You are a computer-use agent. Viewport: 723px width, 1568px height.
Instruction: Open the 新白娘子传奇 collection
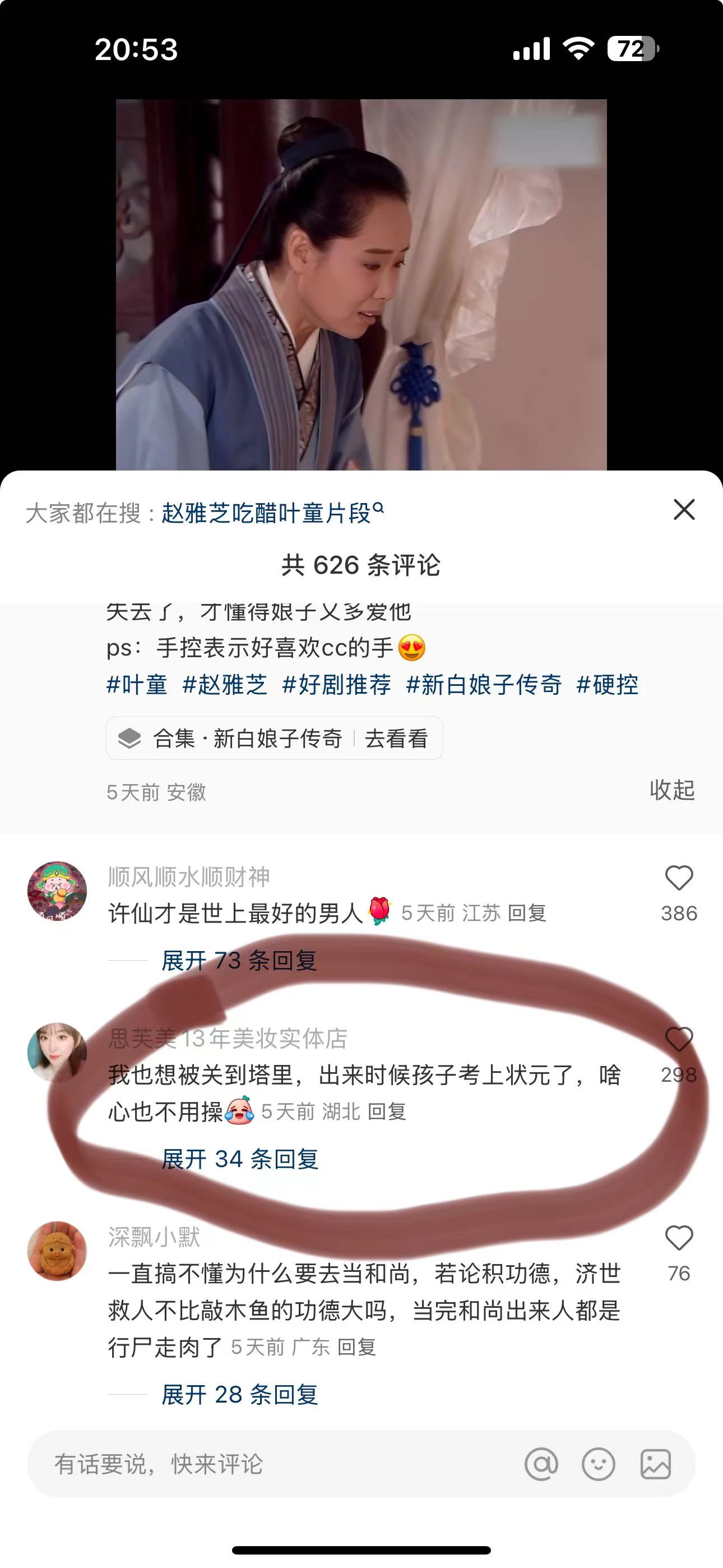coord(274,739)
